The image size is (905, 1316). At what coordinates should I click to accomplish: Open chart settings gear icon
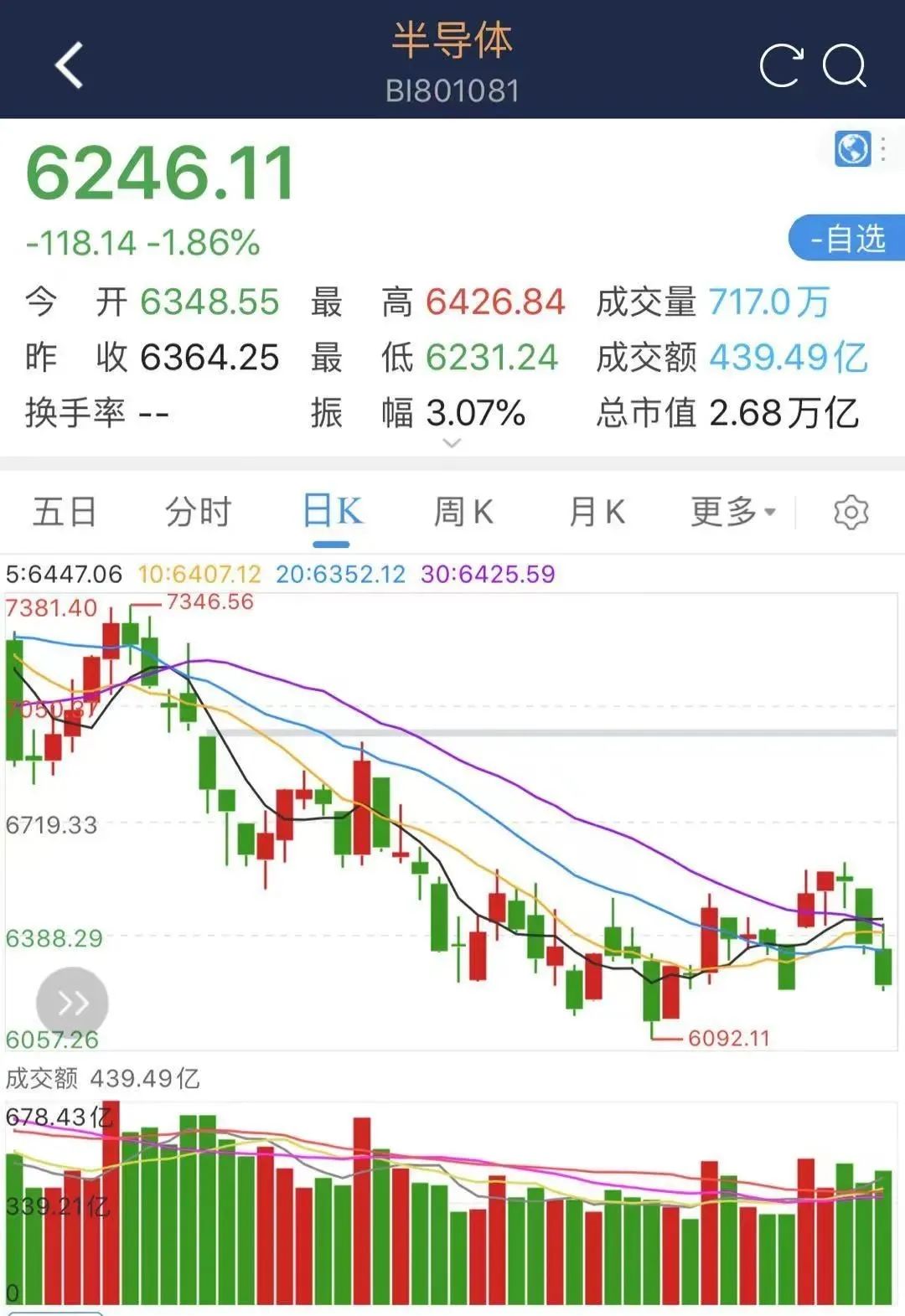coord(851,512)
